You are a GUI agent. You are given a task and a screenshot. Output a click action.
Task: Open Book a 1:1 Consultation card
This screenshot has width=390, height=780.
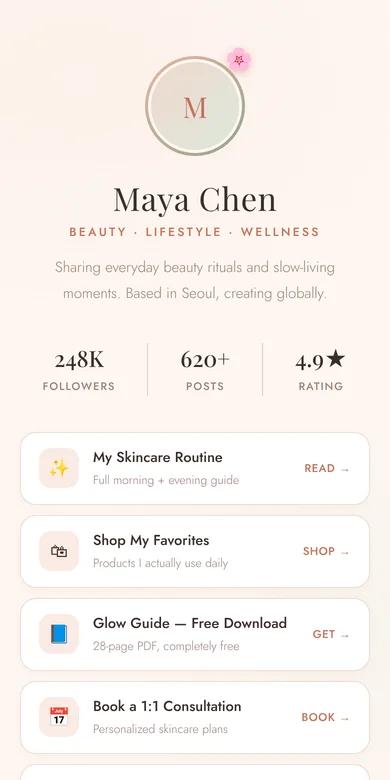coord(195,717)
